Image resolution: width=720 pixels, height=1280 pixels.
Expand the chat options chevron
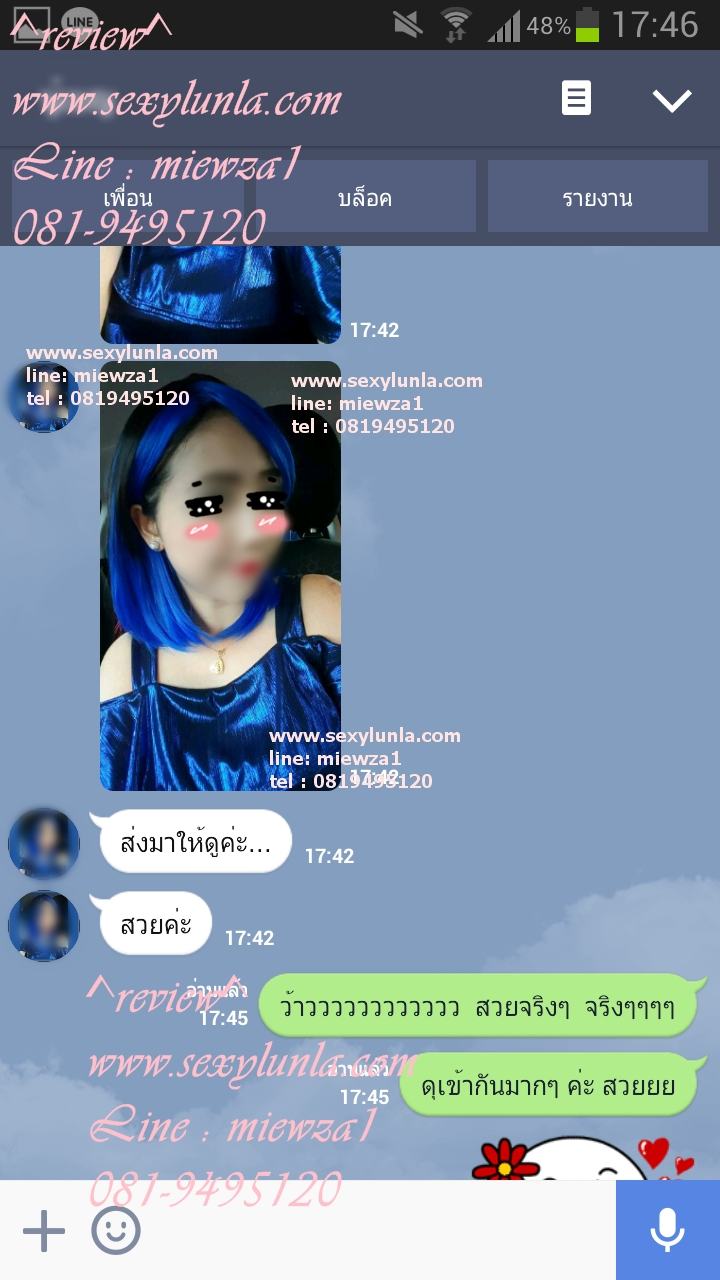(x=671, y=99)
